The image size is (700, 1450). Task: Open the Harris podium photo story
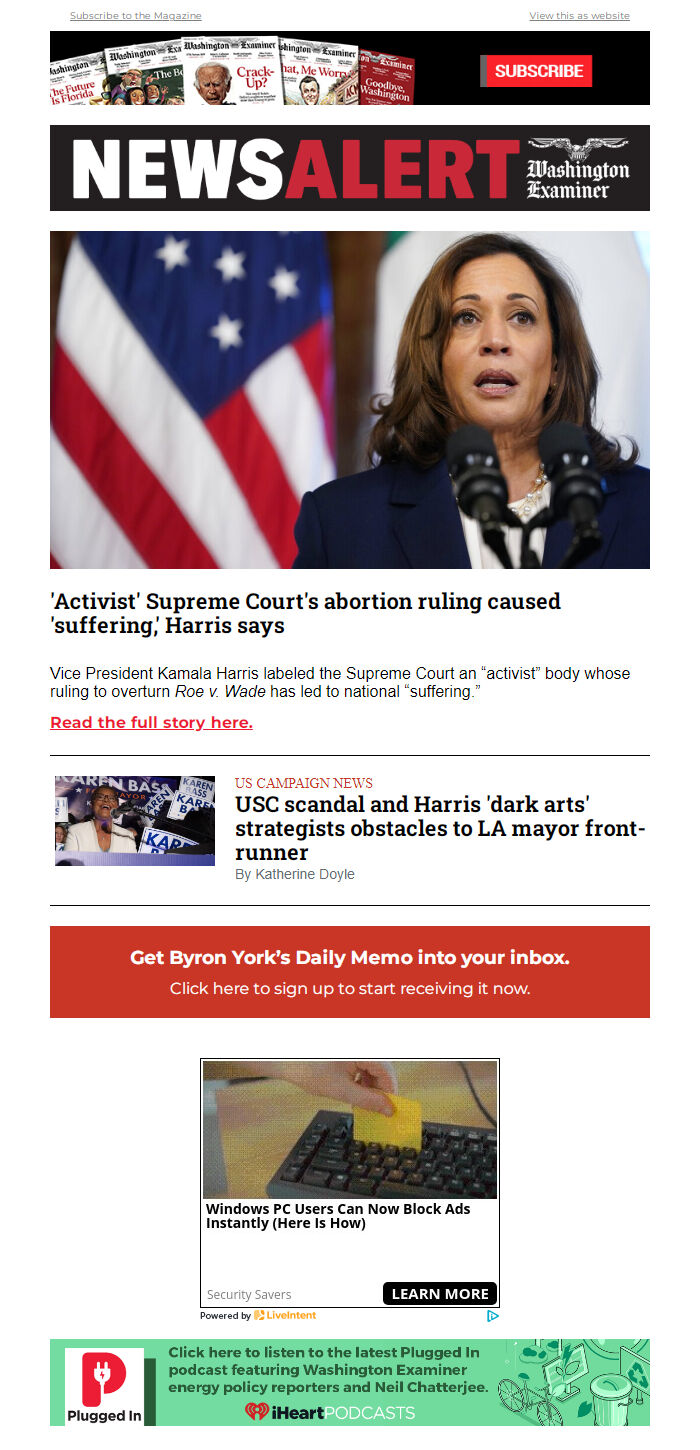coord(350,400)
